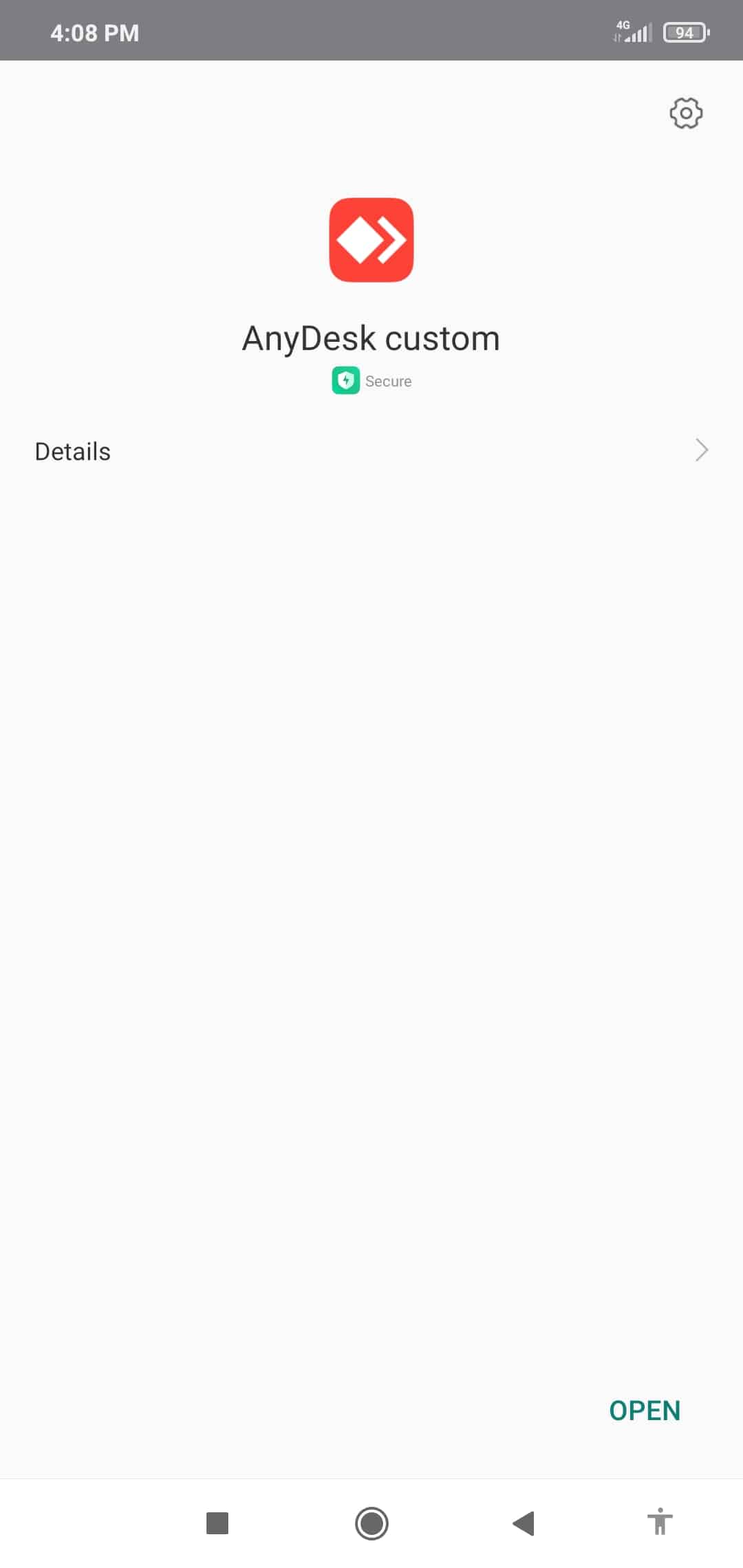Show recent apps with the square button
Screen dimensions: 743x1568
pos(217,1523)
